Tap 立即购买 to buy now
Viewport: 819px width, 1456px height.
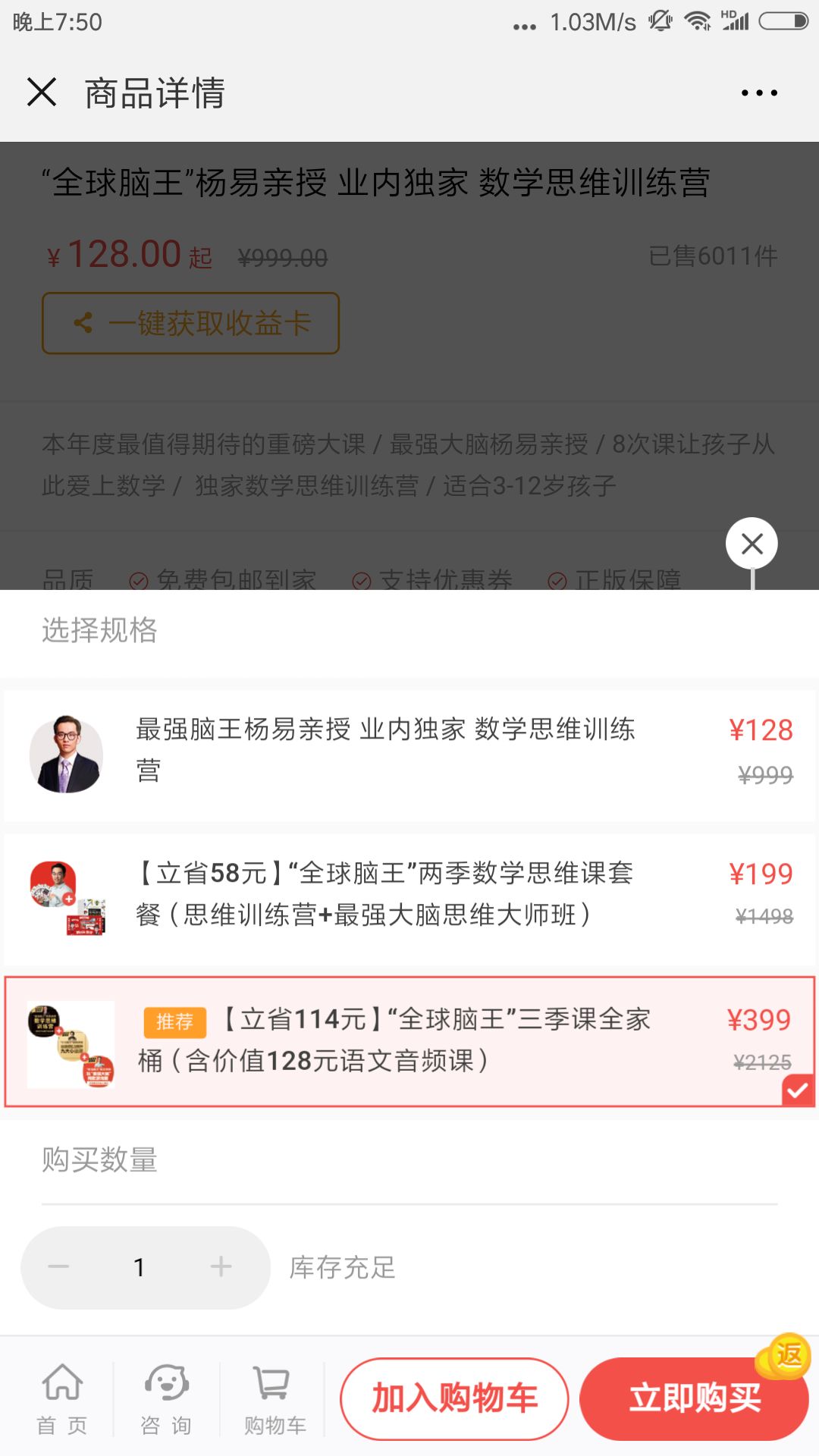click(694, 1398)
